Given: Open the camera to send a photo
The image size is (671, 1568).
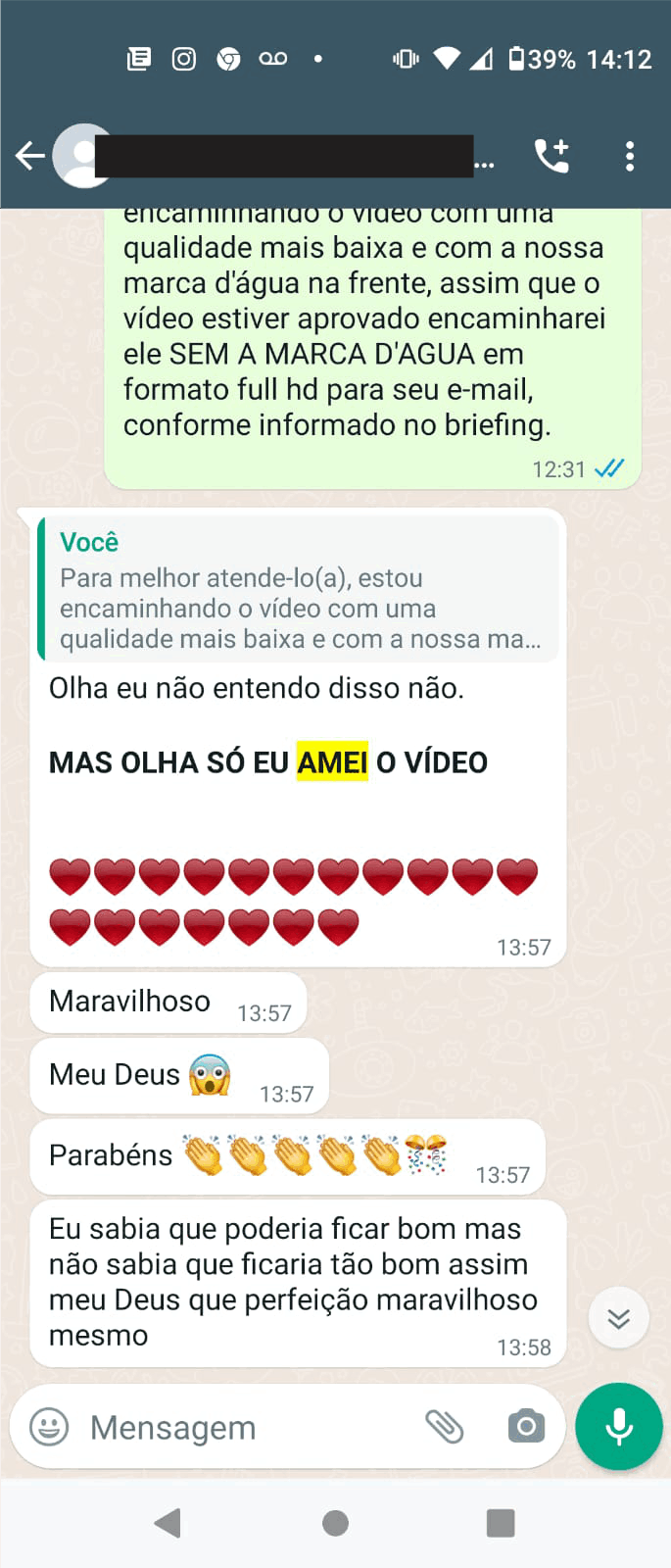Looking at the screenshot, I should pyautogui.click(x=526, y=1426).
